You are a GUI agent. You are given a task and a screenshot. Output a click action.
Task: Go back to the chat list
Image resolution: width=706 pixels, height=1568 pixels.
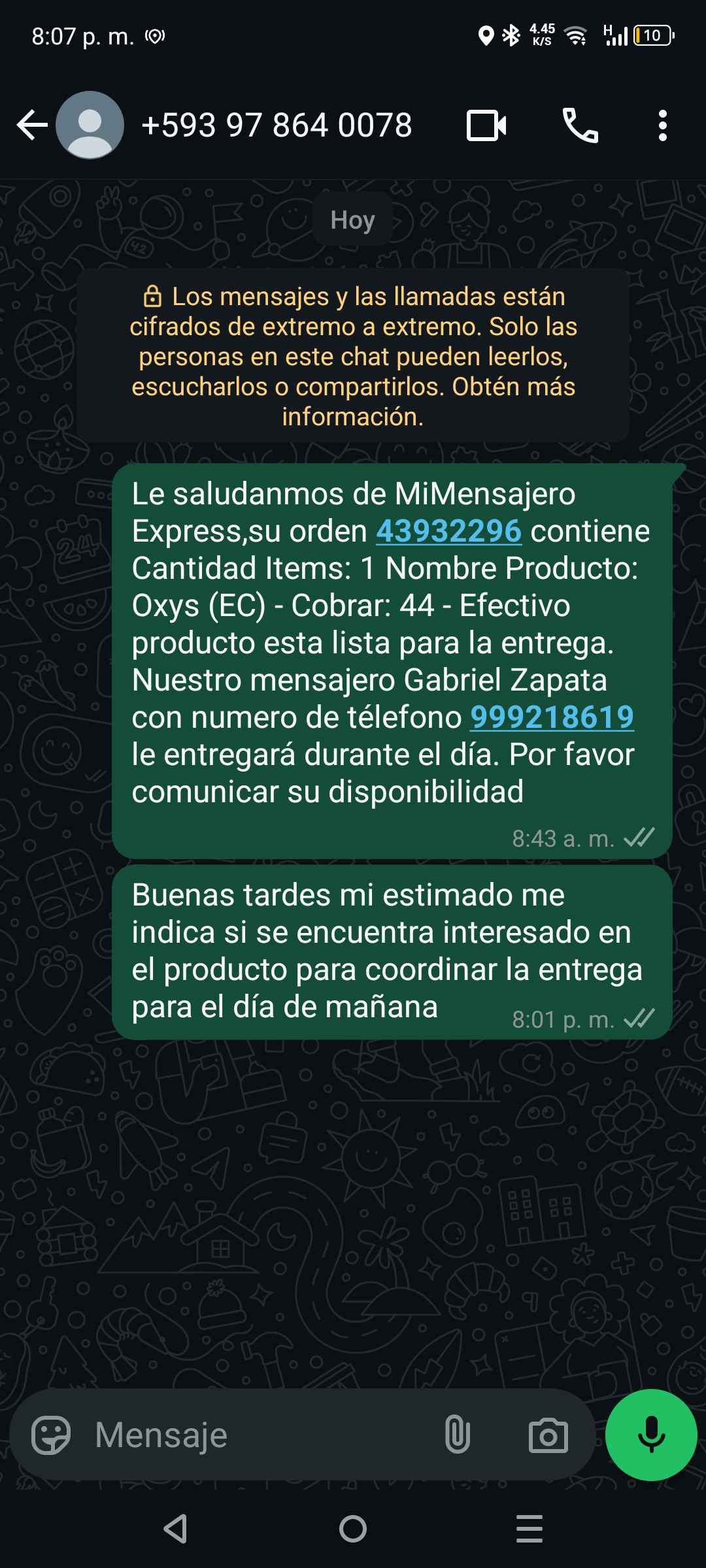pos(31,125)
